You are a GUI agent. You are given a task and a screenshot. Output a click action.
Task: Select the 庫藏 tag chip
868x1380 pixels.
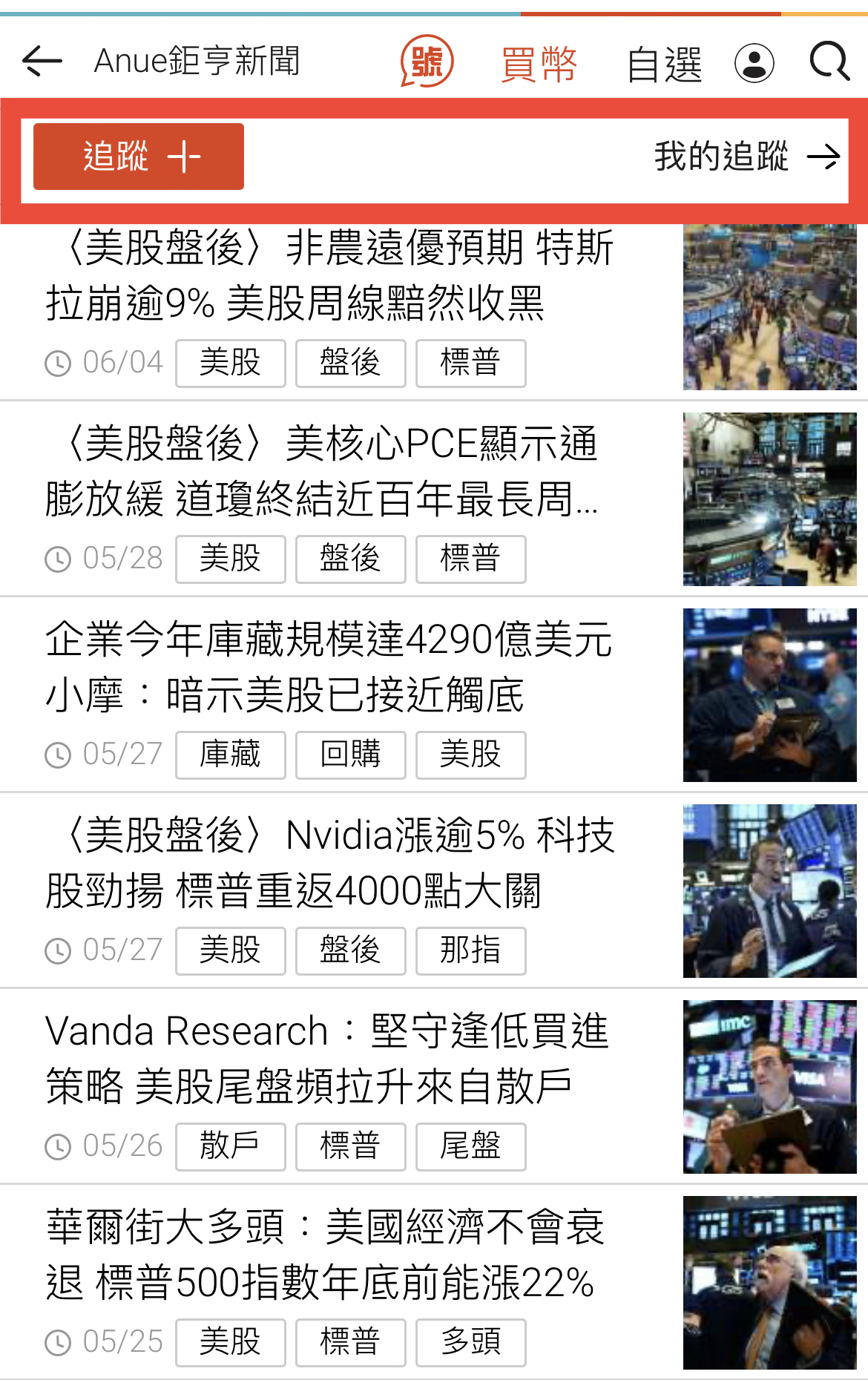click(x=231, y=755)
